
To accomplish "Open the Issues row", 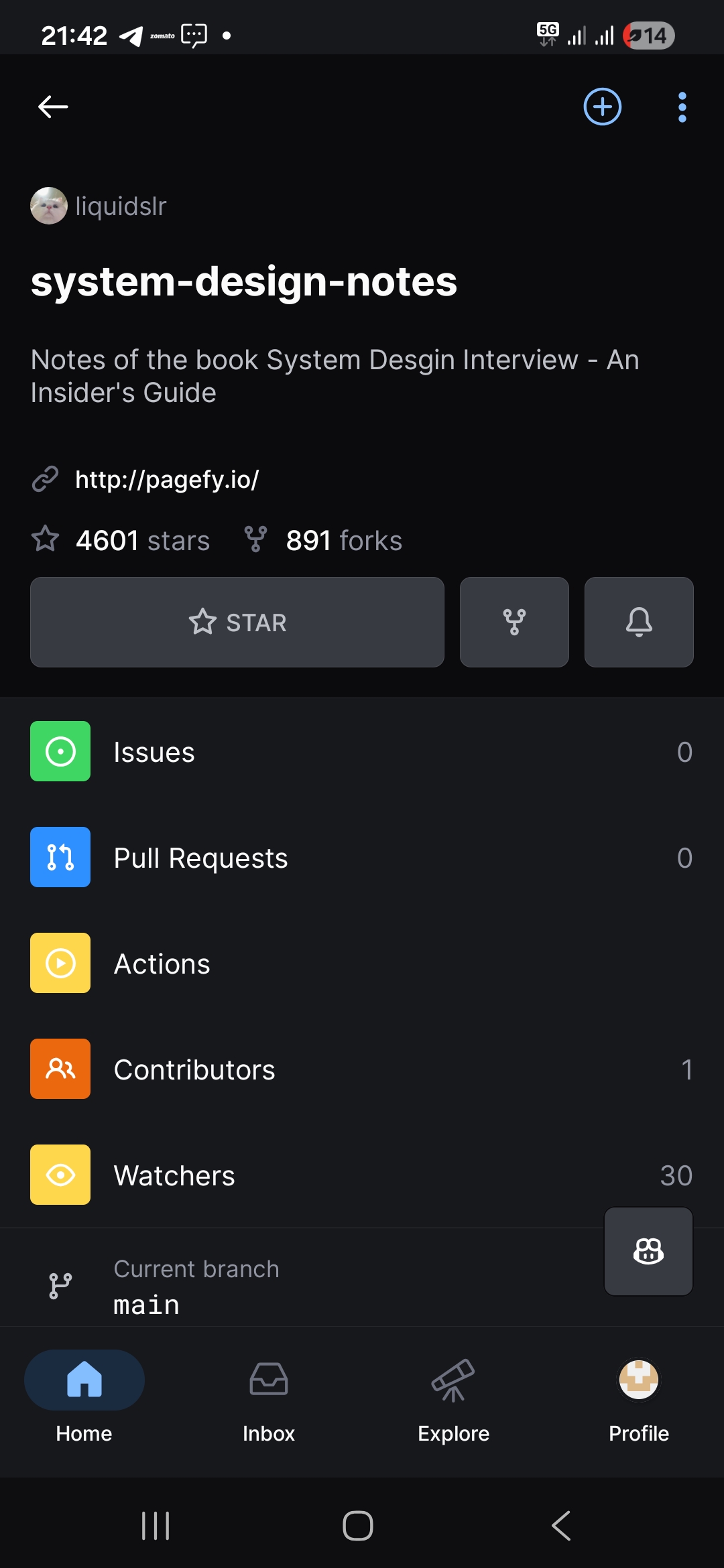I will (362, 752).
